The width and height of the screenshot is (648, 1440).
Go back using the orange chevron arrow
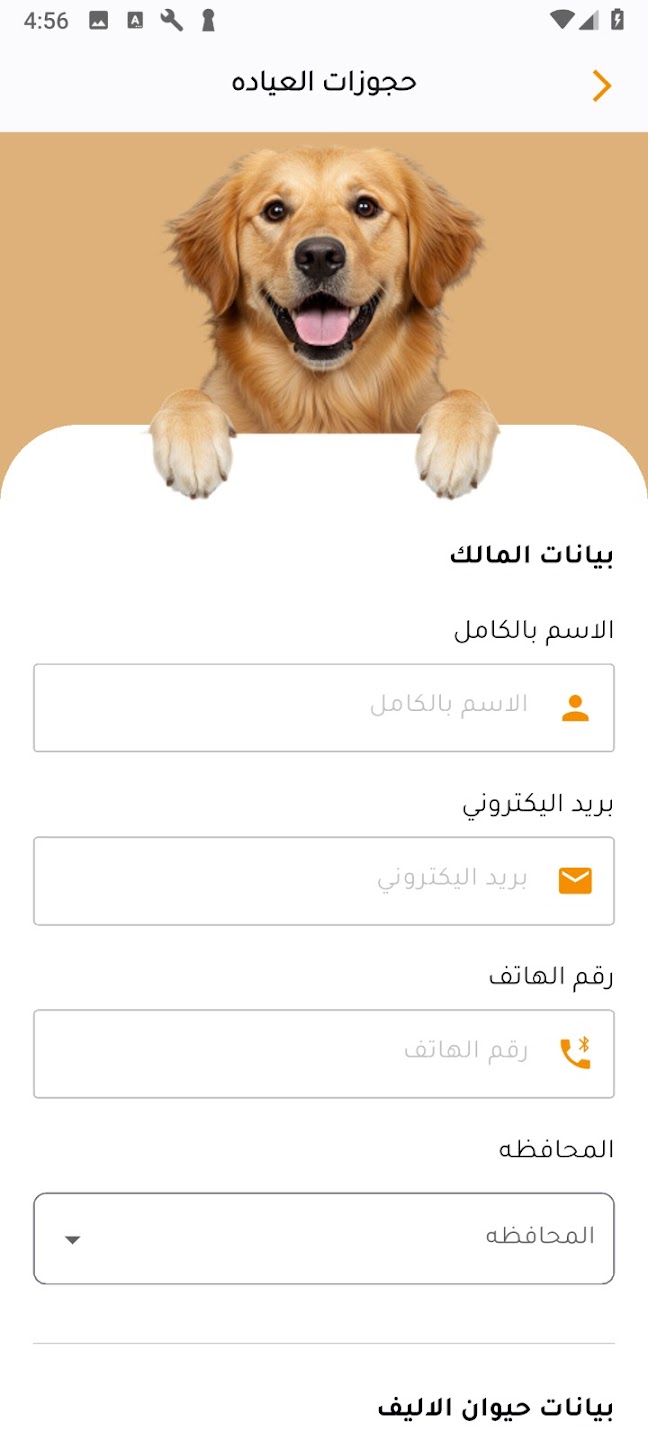click(x=601, y=86)
